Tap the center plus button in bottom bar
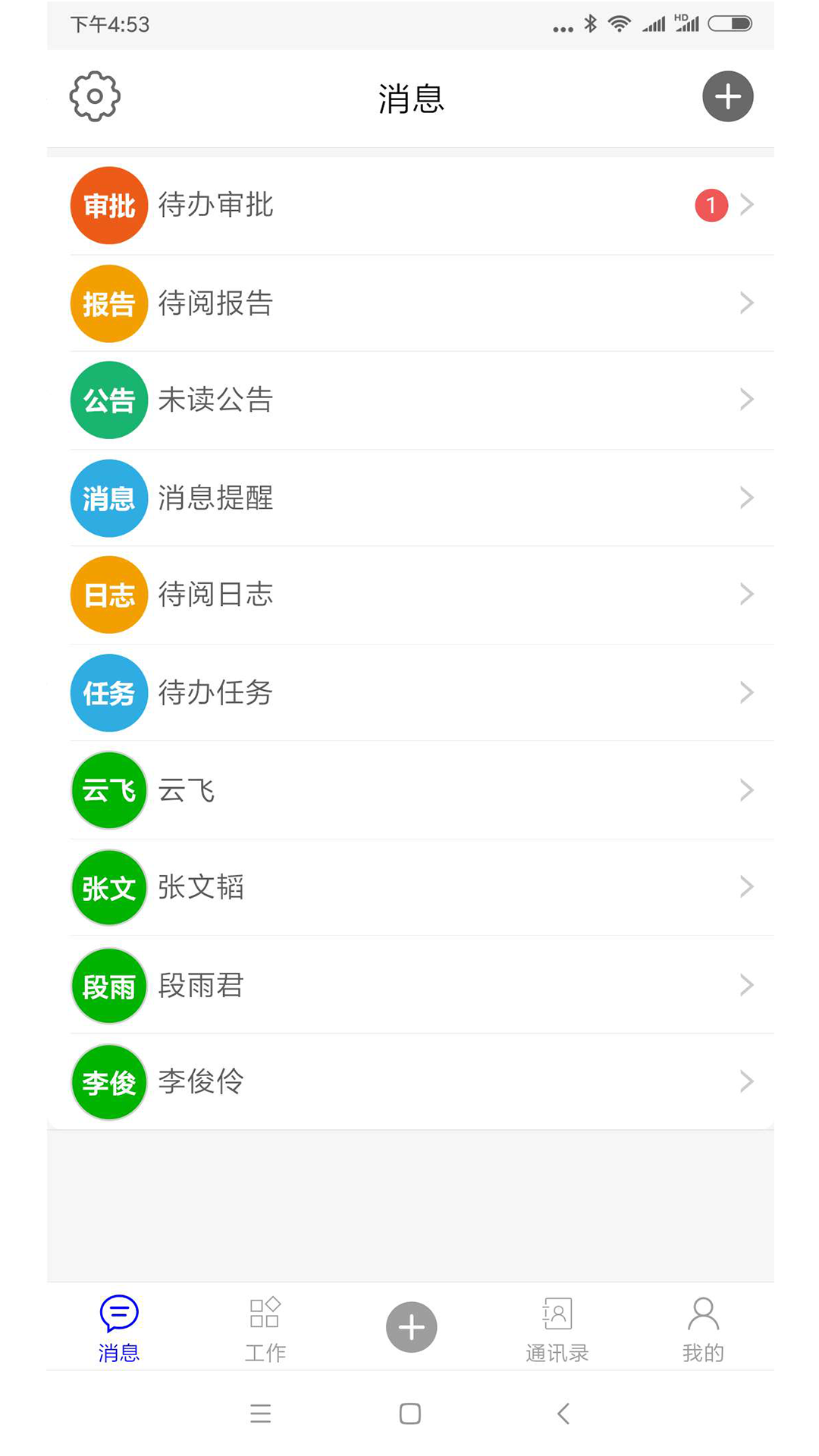The image size is (819, 1456). pyautogui.click(x=411, y=1327)
